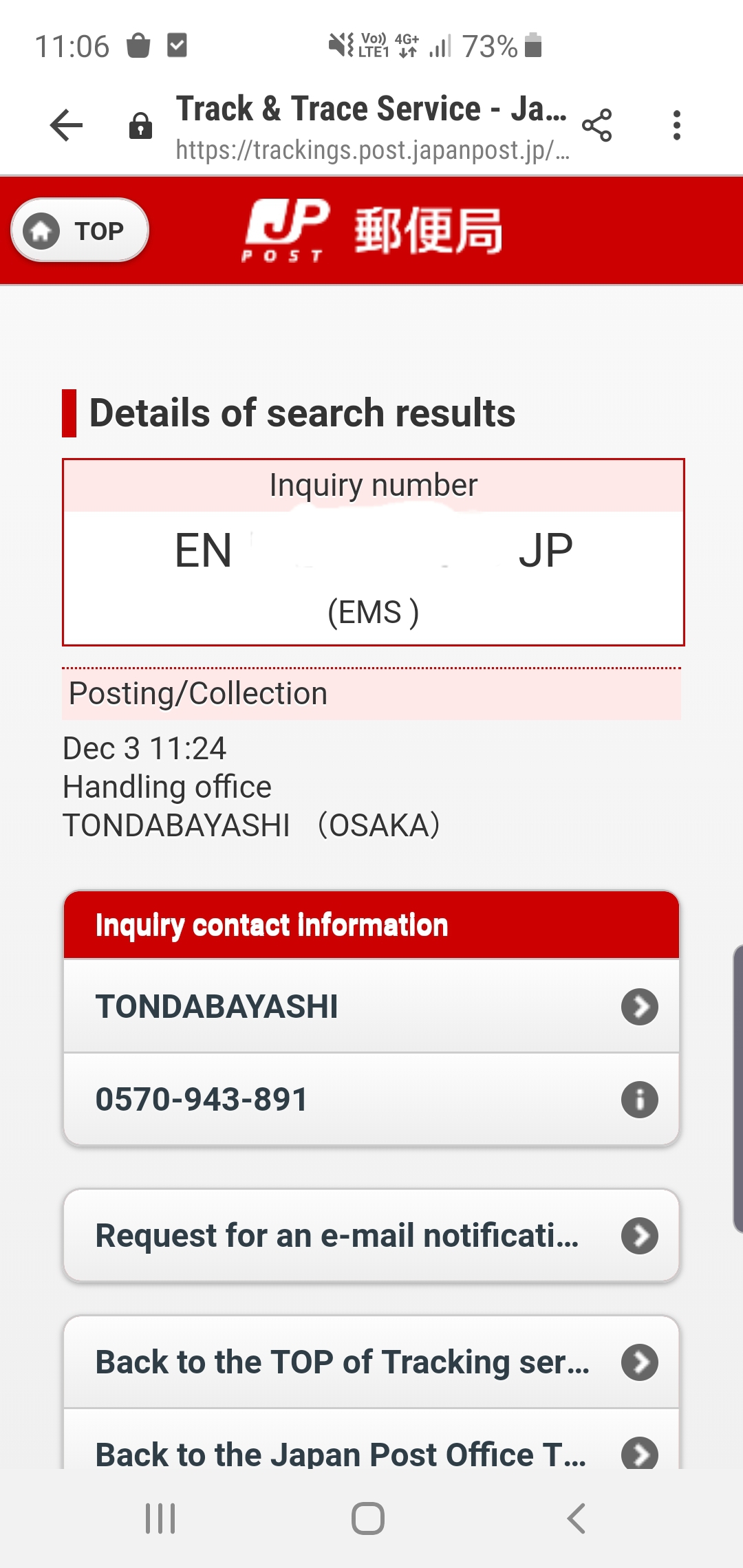Open TONDABAYASHI office contact details
This screenshot has height=1568, width=743.
coord(371,1006)
